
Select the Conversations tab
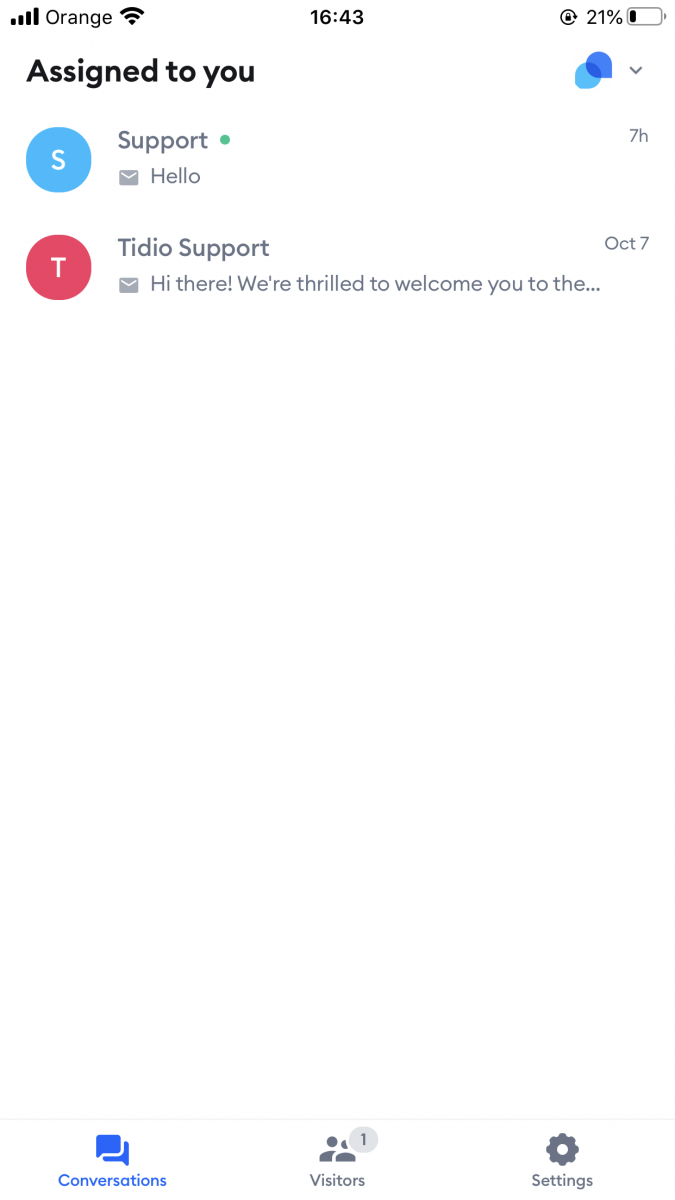tap(113, 1160)
